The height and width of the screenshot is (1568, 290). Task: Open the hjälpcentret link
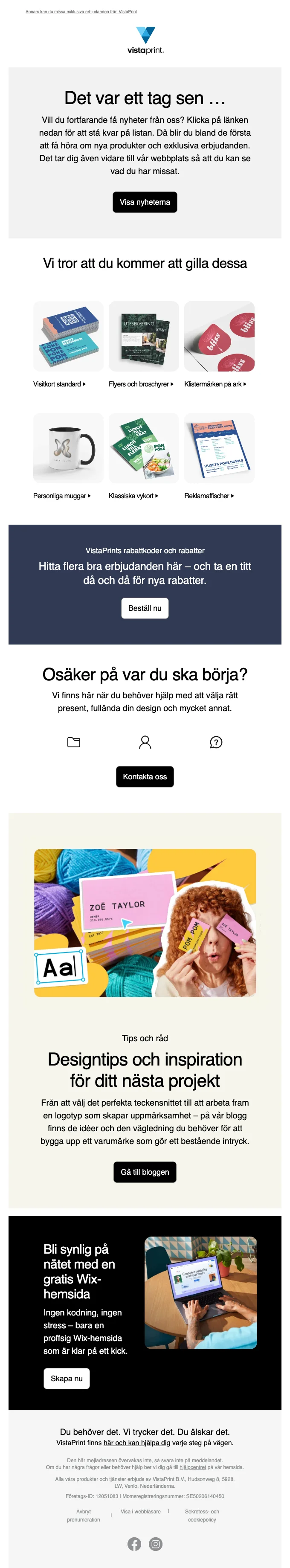pos(193,1468)
